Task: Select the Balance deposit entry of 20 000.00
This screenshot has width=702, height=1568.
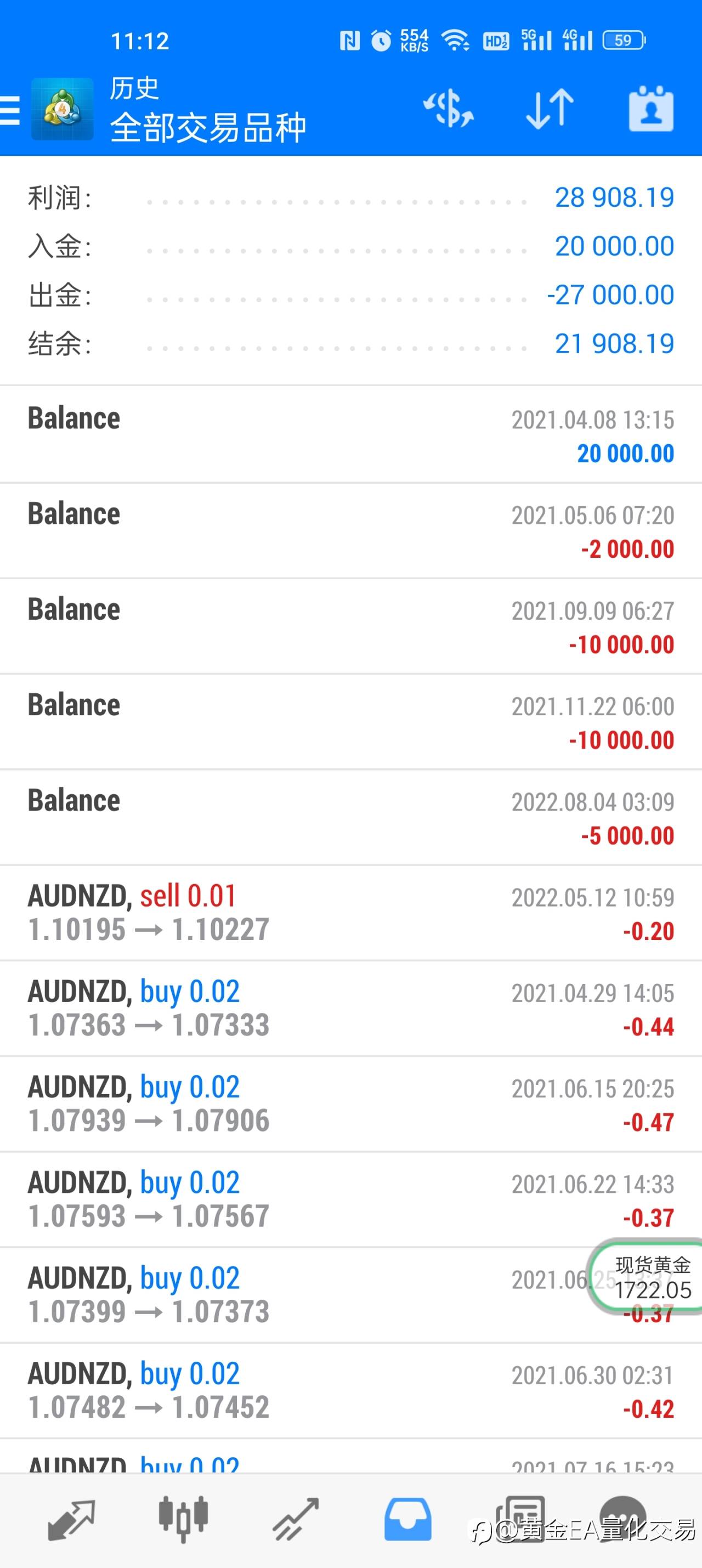Action: point(350,435)
